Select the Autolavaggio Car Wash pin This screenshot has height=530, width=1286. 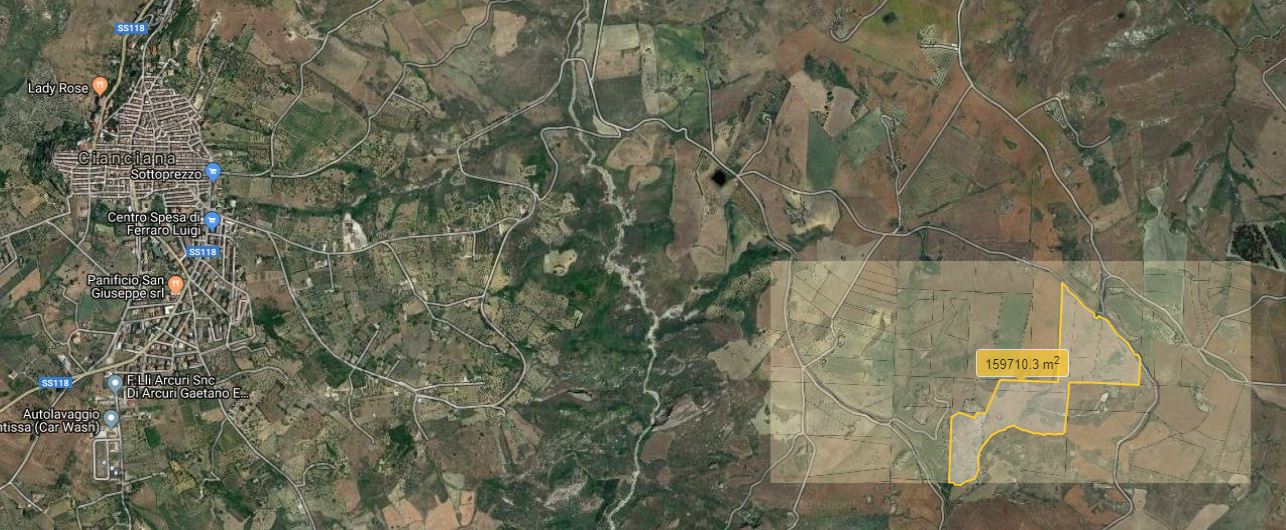[110, 418]
